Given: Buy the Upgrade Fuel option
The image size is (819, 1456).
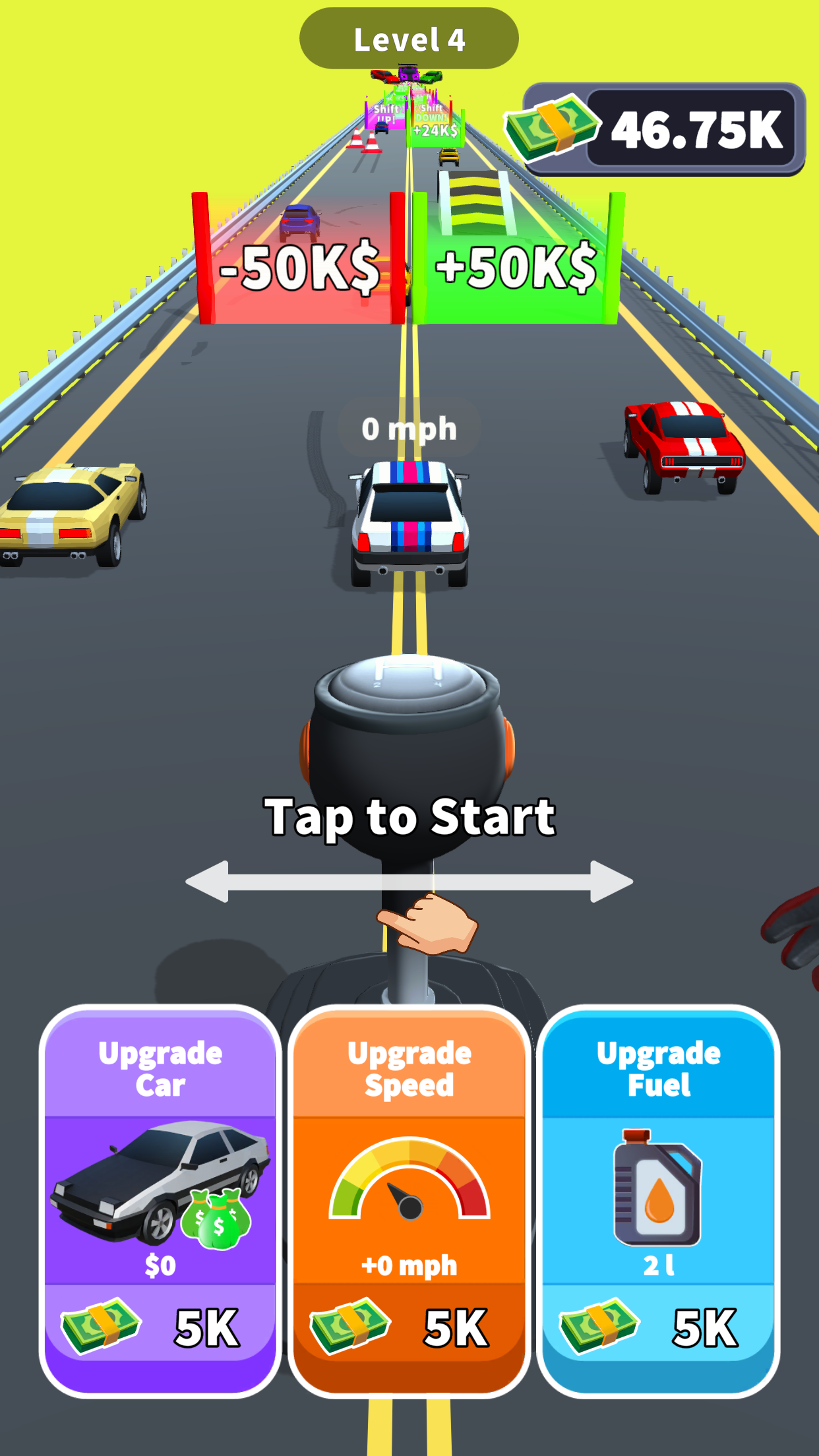Looking at the screenshot, I should click(x=658, y=1200).
